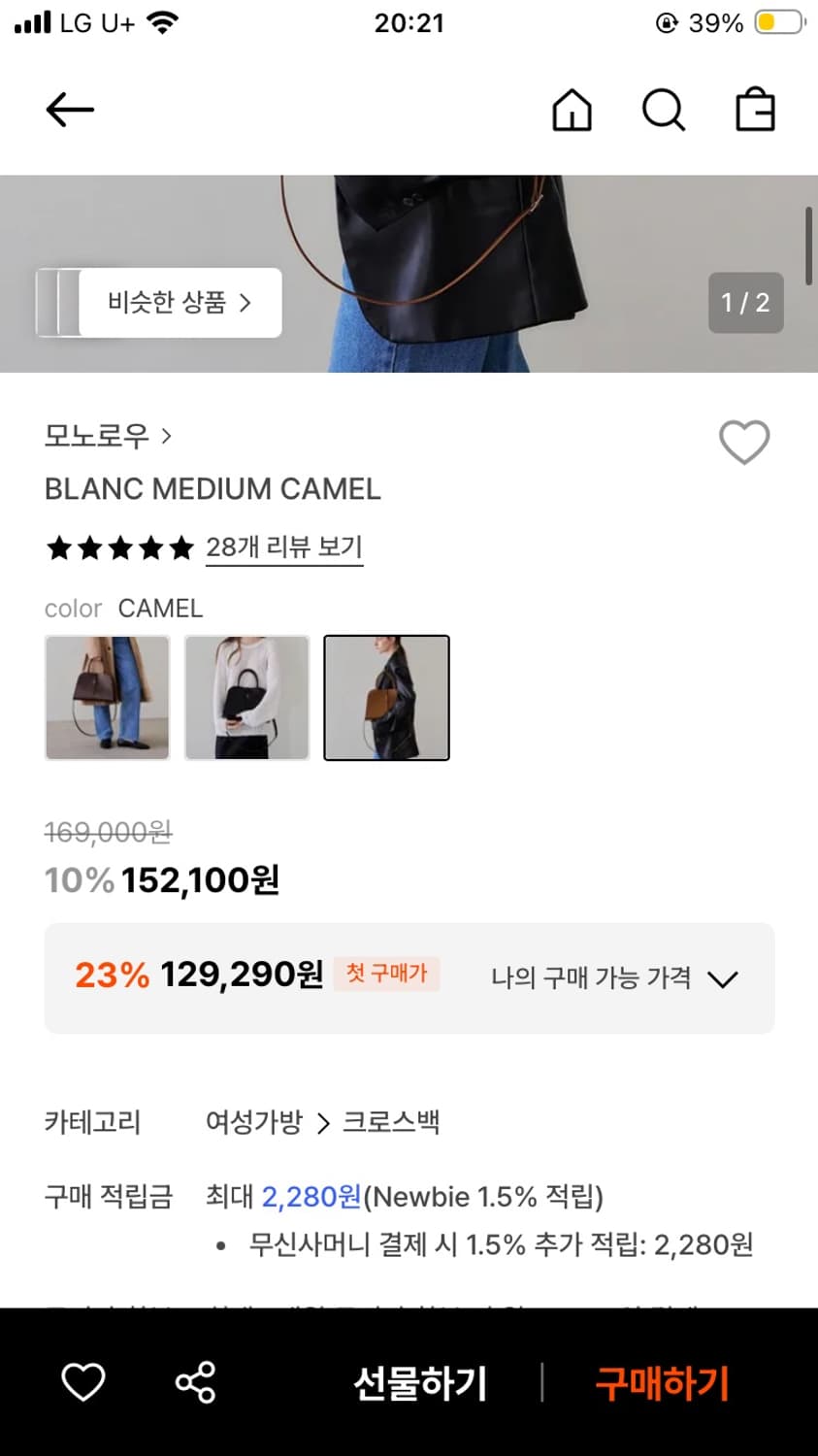Open the search icon
The height and width of the screenshot is (1456, 818).
[664, 110]
